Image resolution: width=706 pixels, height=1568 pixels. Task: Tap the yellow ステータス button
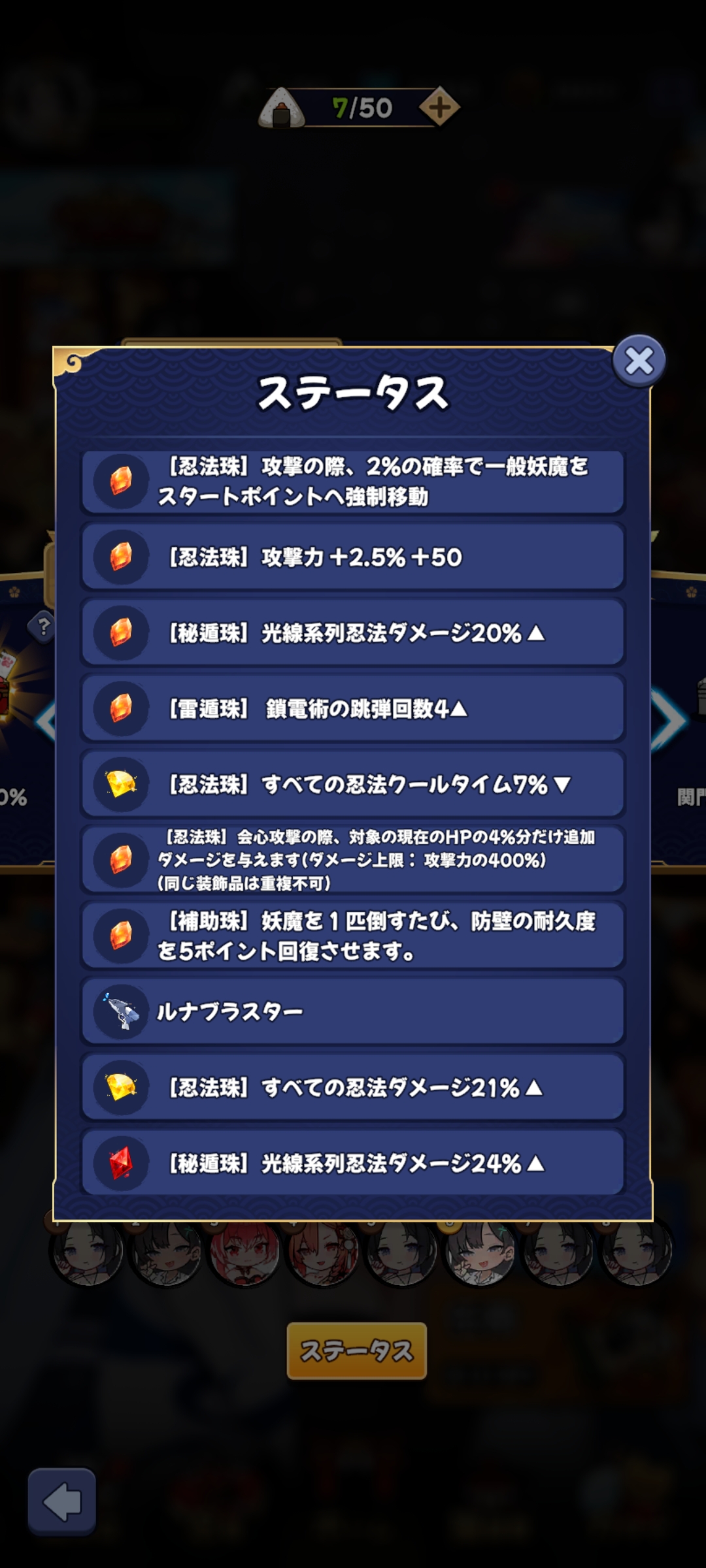356,1350
